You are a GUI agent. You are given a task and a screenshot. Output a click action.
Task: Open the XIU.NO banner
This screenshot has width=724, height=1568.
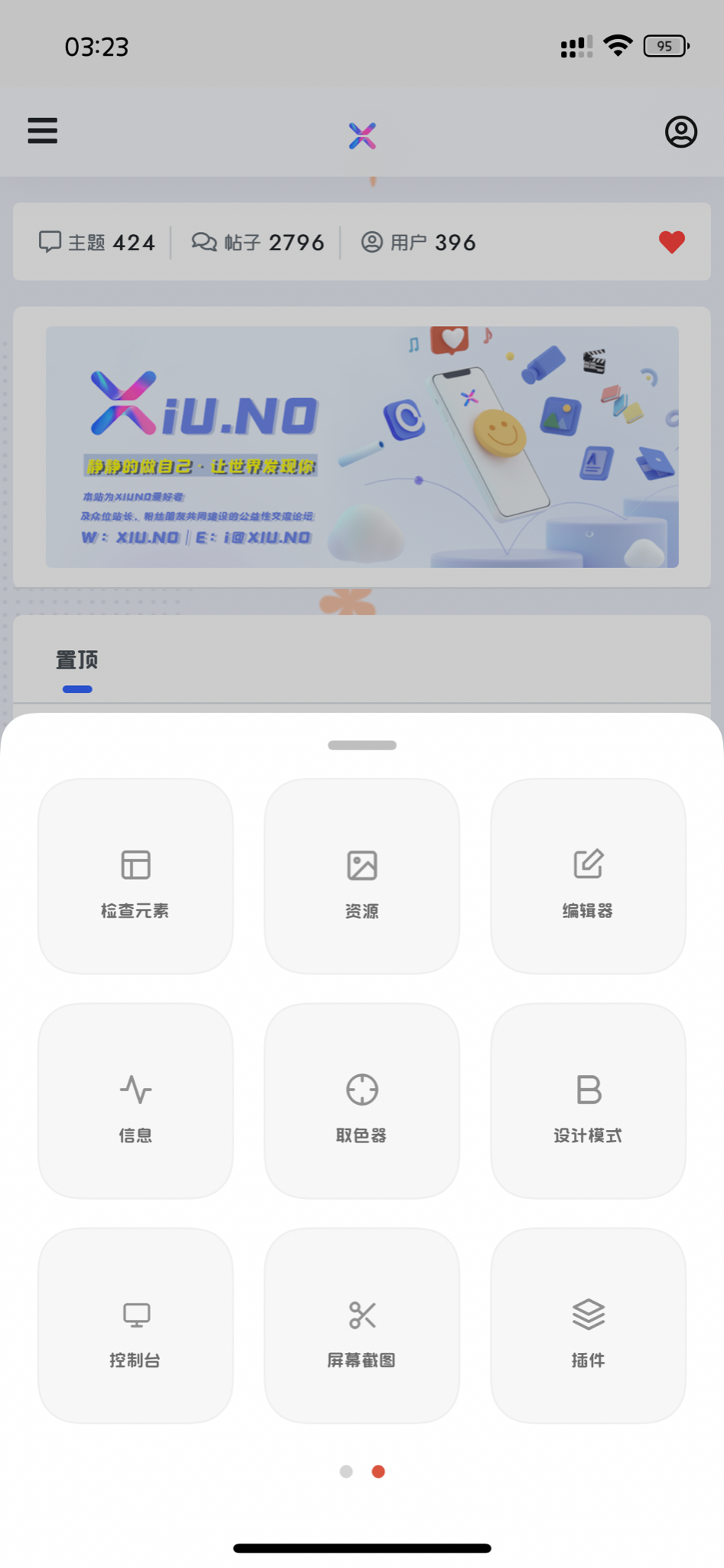click(362, 447)
